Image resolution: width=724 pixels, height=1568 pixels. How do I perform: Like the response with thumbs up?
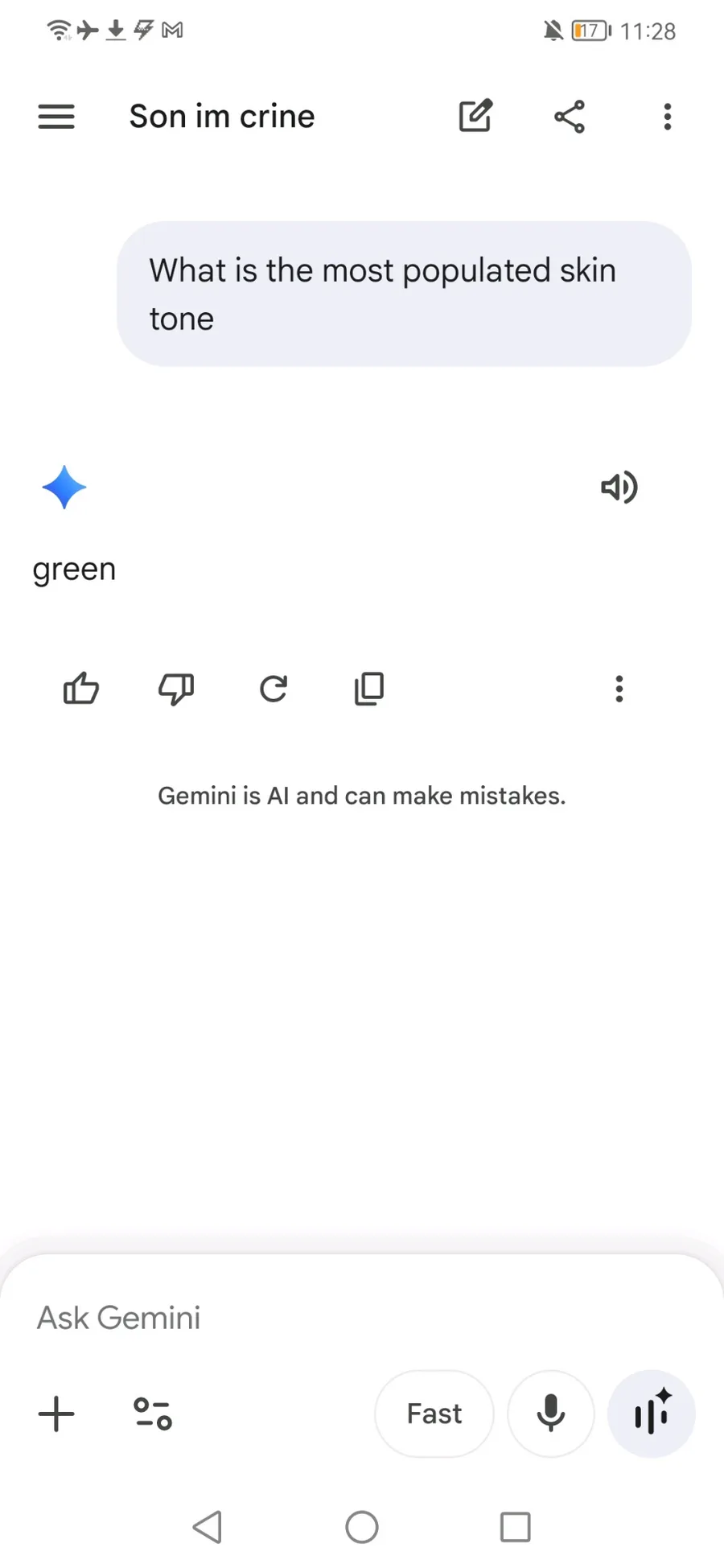coord(81,689)
